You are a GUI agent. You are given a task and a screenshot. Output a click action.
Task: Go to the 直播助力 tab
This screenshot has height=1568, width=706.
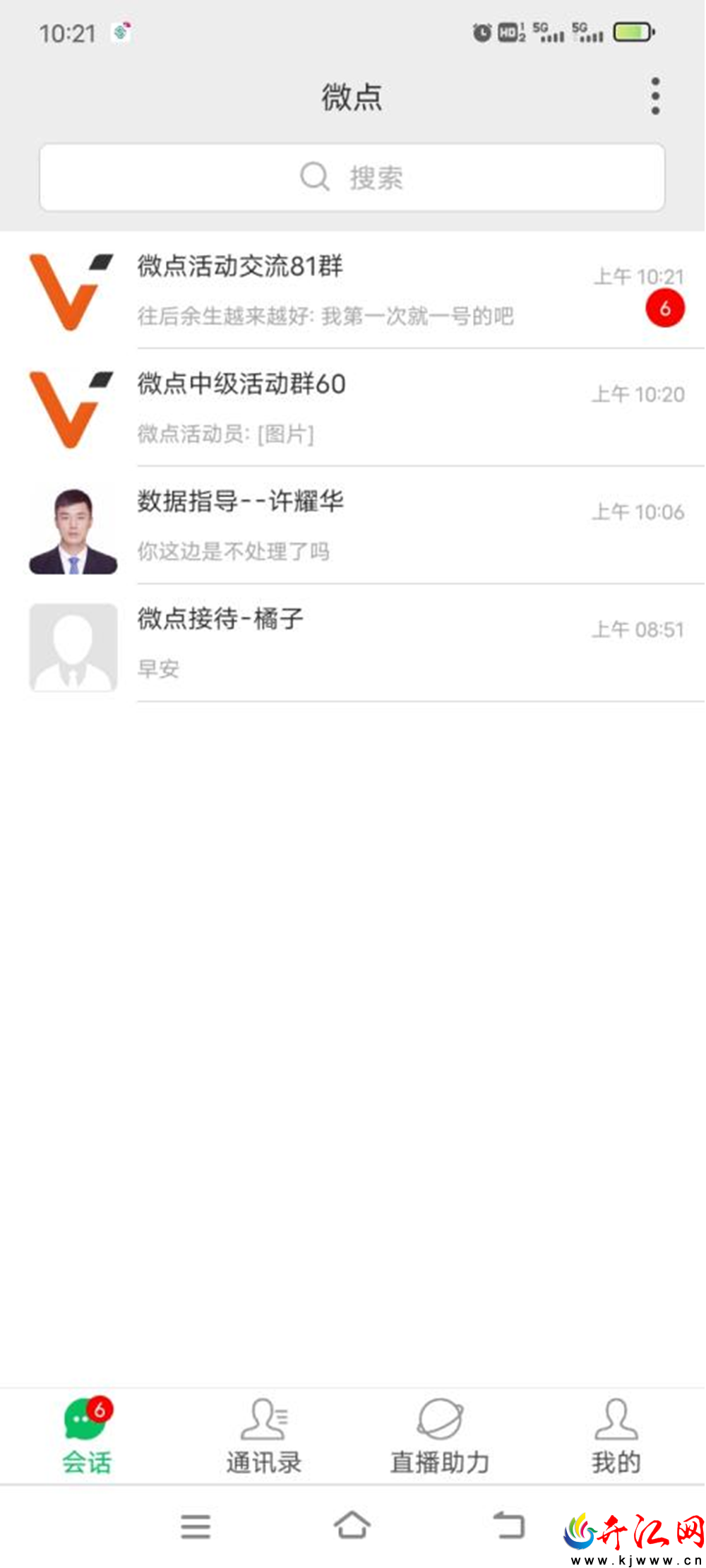(440, 1436)
